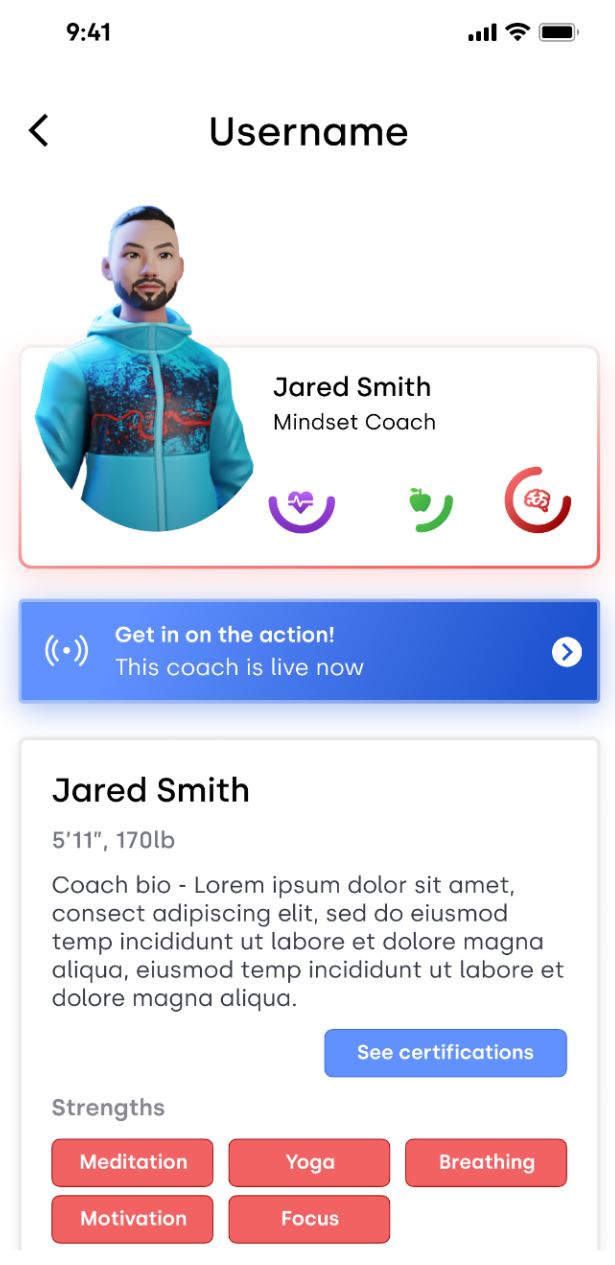Select the Motivation strength chip
Image resolution: width=615 pixels, height=1265 pixels.
pyautogui.click(x=133, y=1219)
